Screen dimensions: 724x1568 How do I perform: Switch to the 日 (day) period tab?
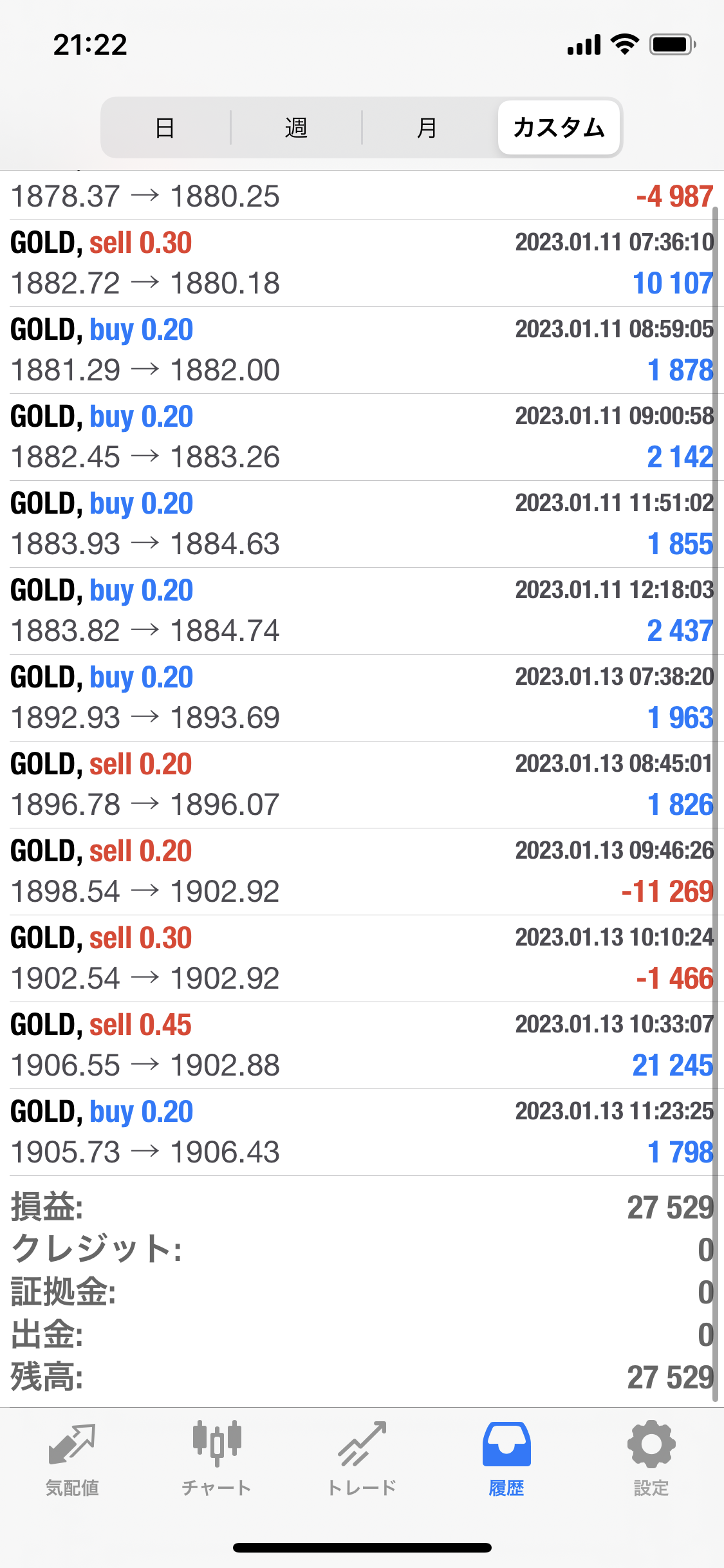tap(165, 127)
